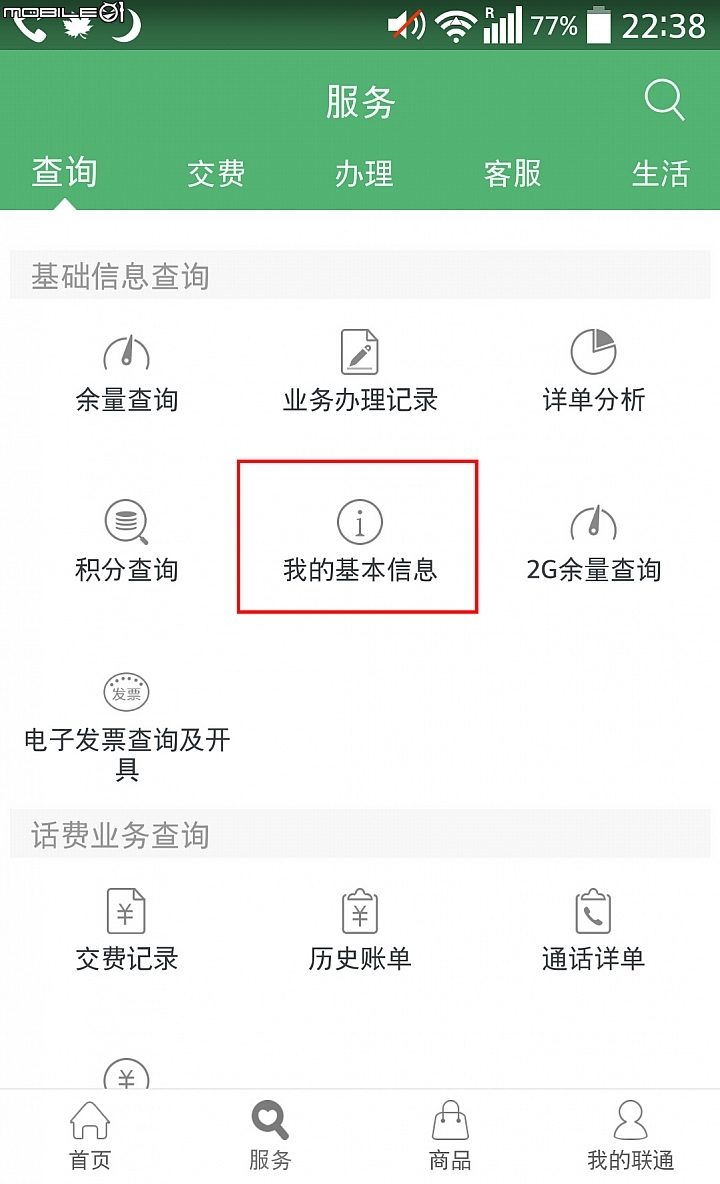Switch to the 交费 tab

(x=216, y=174)
